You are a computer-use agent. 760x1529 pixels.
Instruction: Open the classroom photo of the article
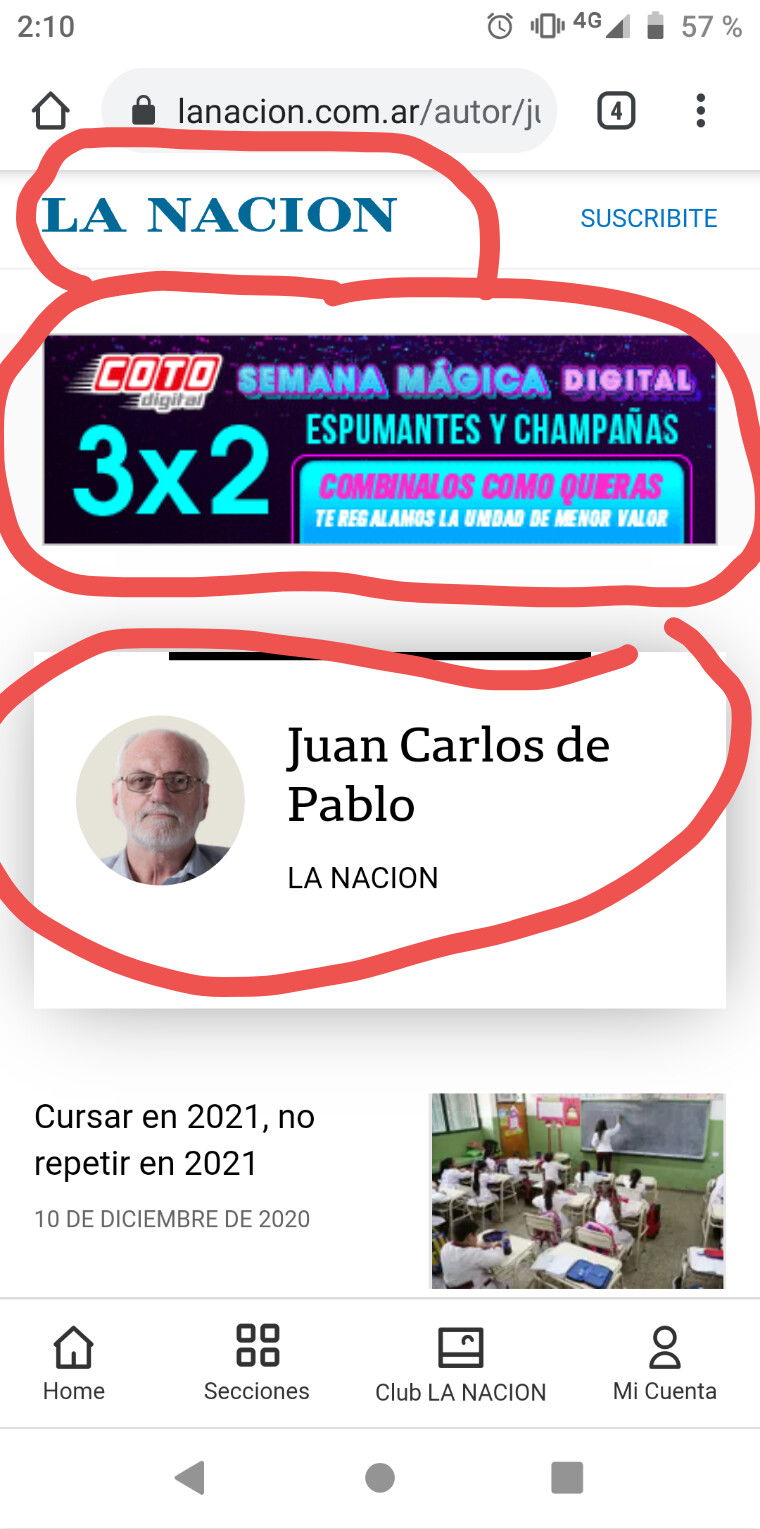577,1190
